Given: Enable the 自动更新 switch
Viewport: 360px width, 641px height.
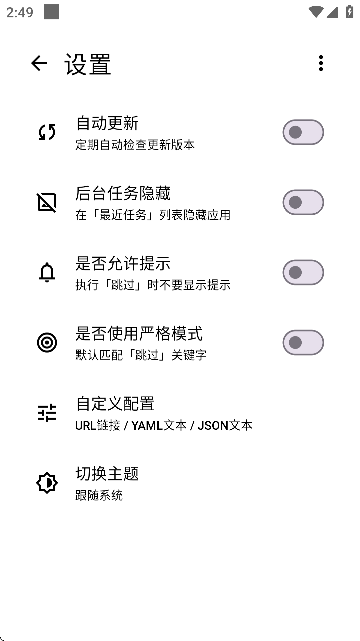Looking at the screenshot, I should pos(303,132).
